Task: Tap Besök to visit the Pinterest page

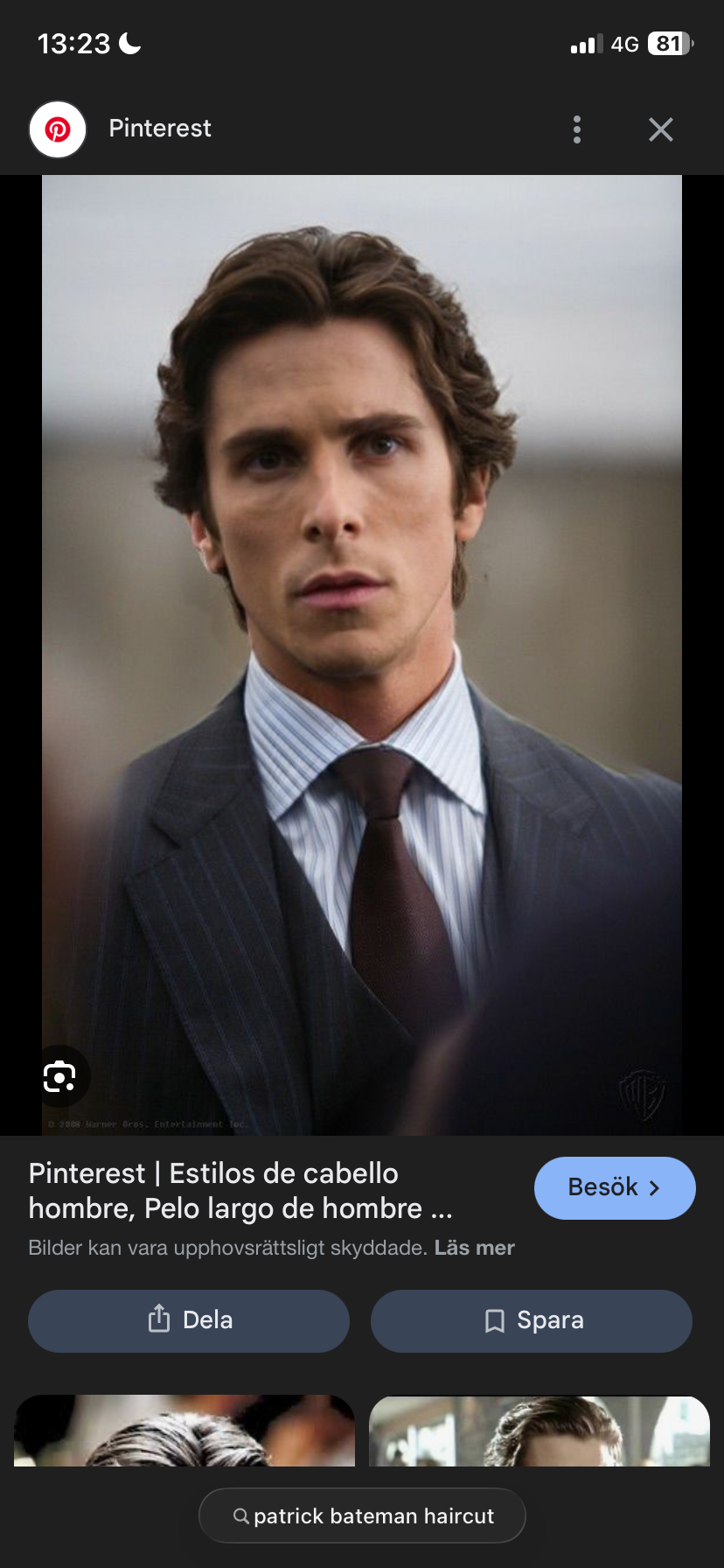Action: click(614, 1187)
